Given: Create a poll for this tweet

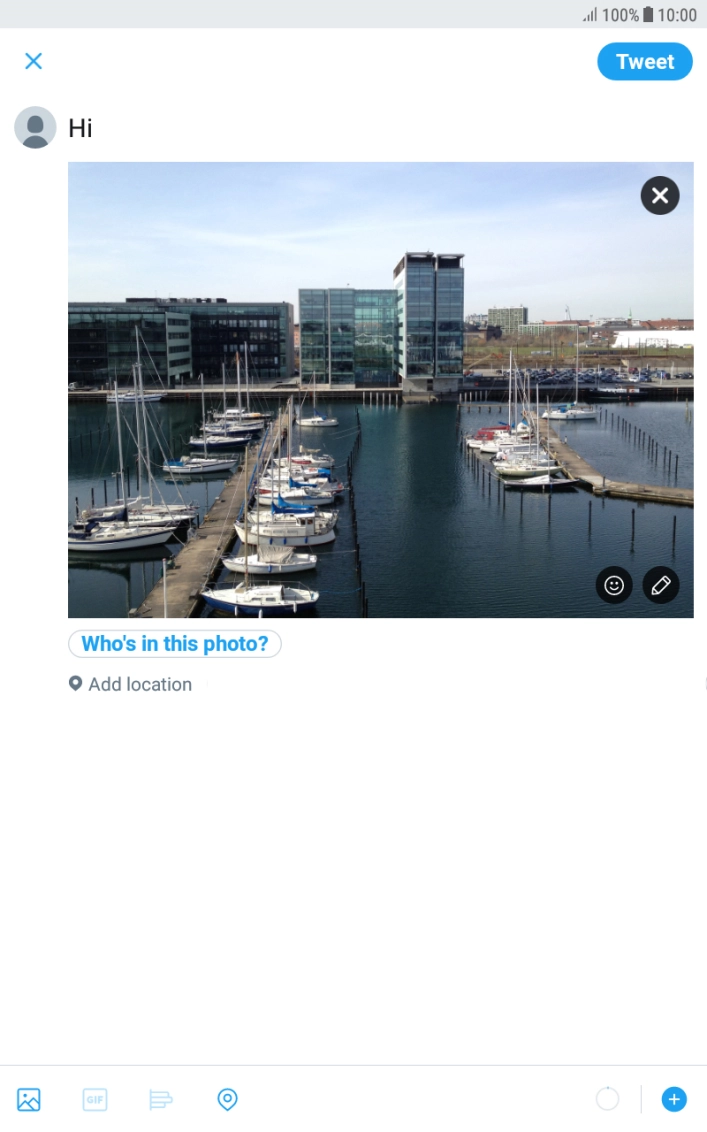Looking at the screenshot, I should (x=161, y=1100).
